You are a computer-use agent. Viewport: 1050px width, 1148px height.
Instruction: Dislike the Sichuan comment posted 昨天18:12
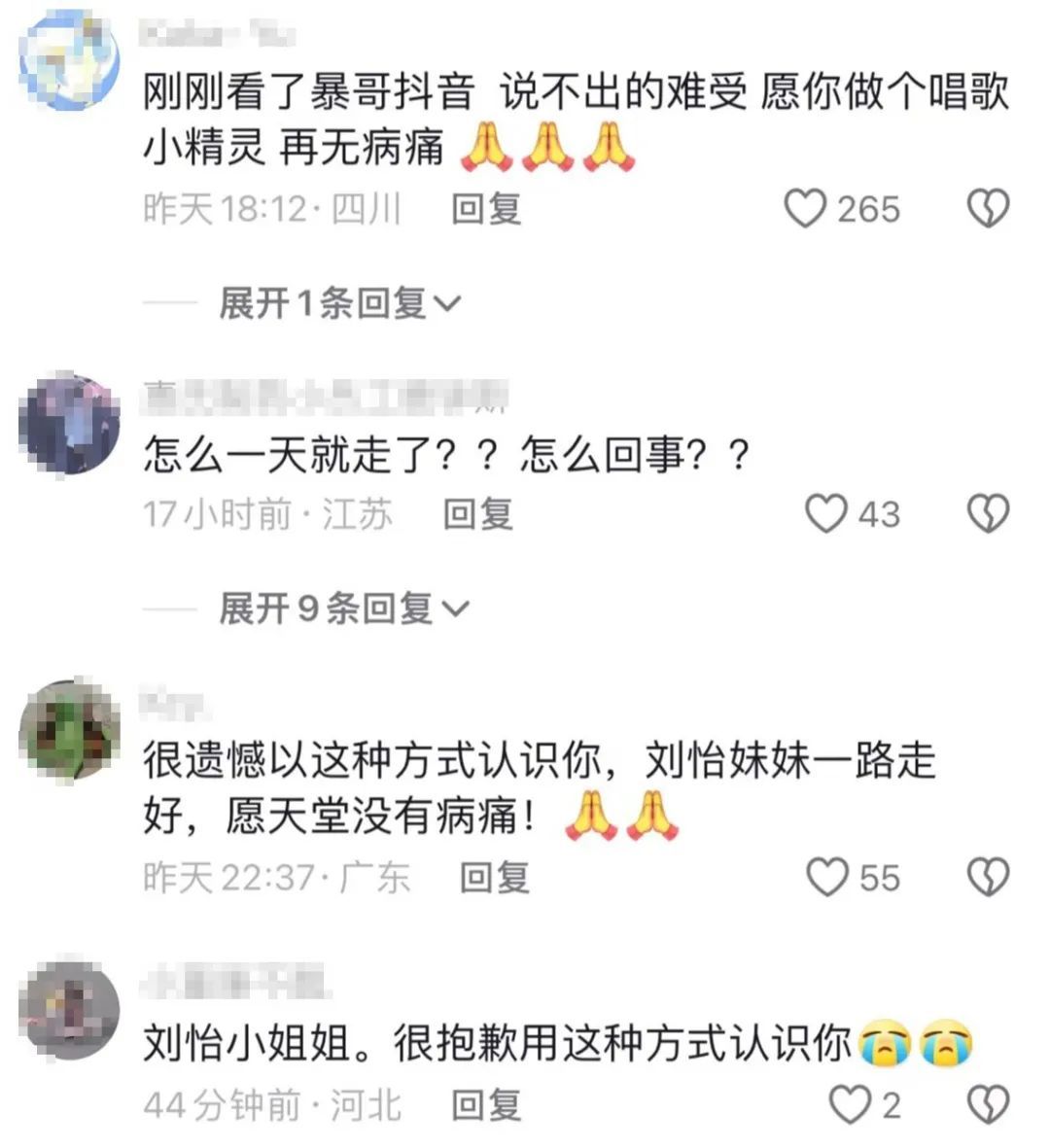click(x=989, y=209)
